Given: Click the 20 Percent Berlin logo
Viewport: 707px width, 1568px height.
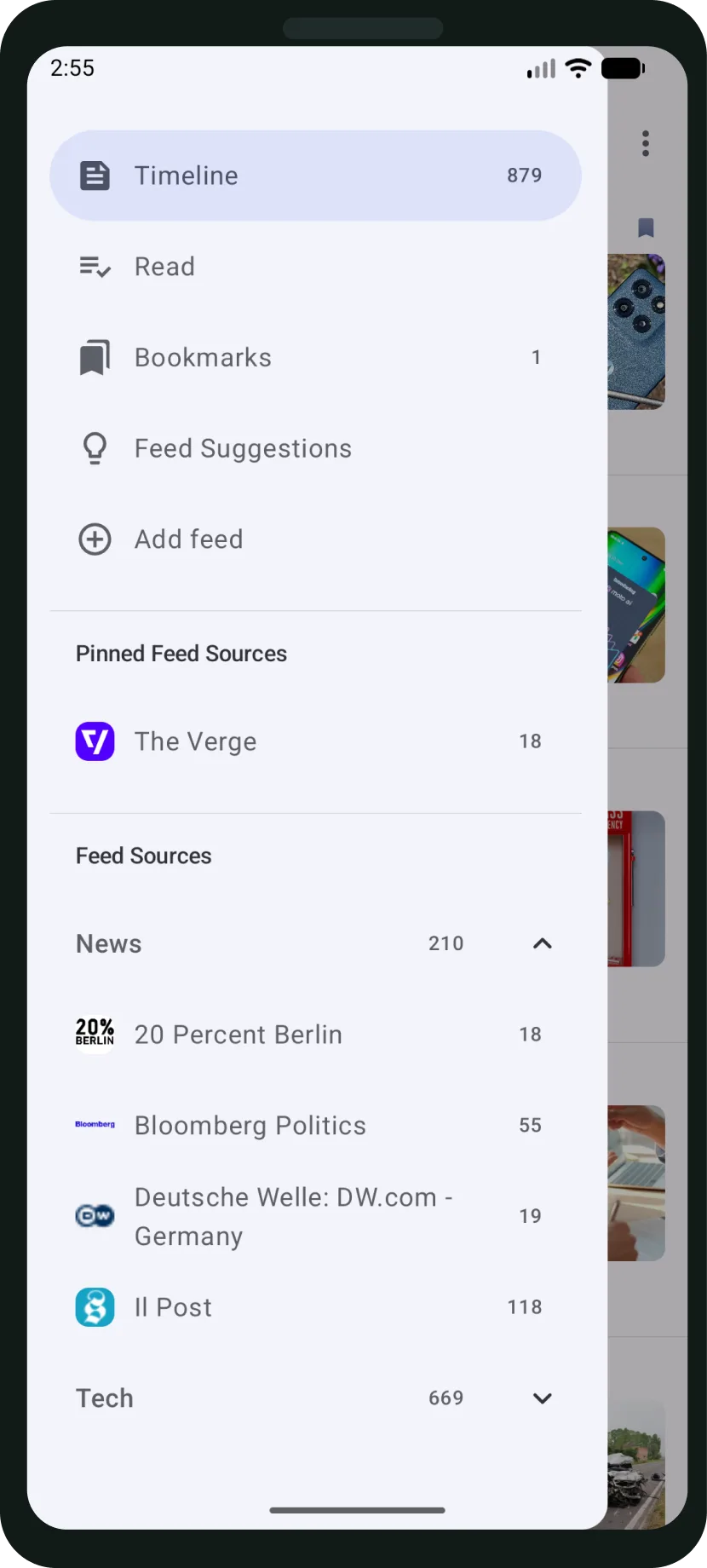Looking at the screenshot, I should (x=95, y=1034).
